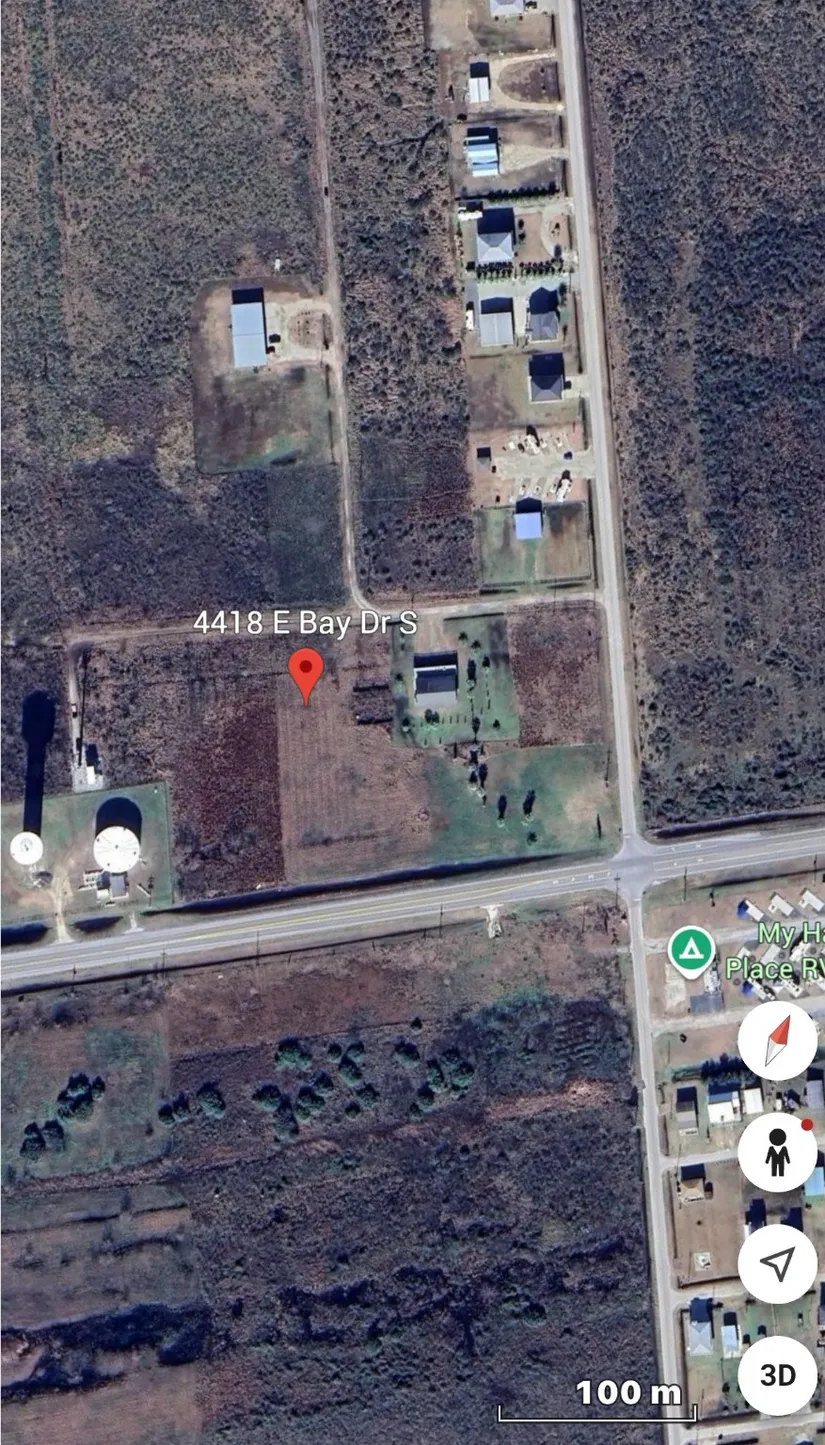Open Street View with the pegman button
825x1445 pixels.
[x=777, y=1152]
